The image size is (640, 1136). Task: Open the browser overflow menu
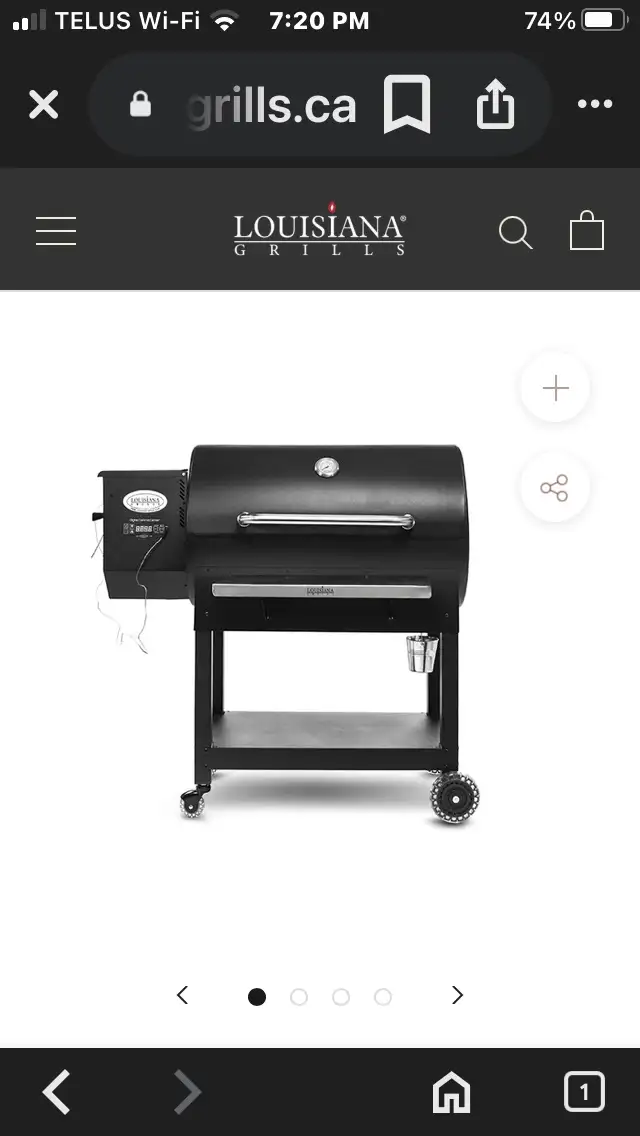point(595,104)
